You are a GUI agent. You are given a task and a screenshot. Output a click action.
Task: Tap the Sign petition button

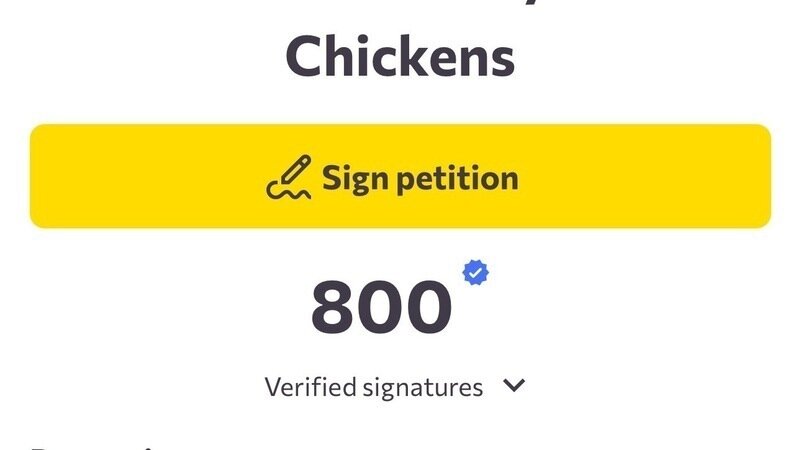tap(400, 177)
